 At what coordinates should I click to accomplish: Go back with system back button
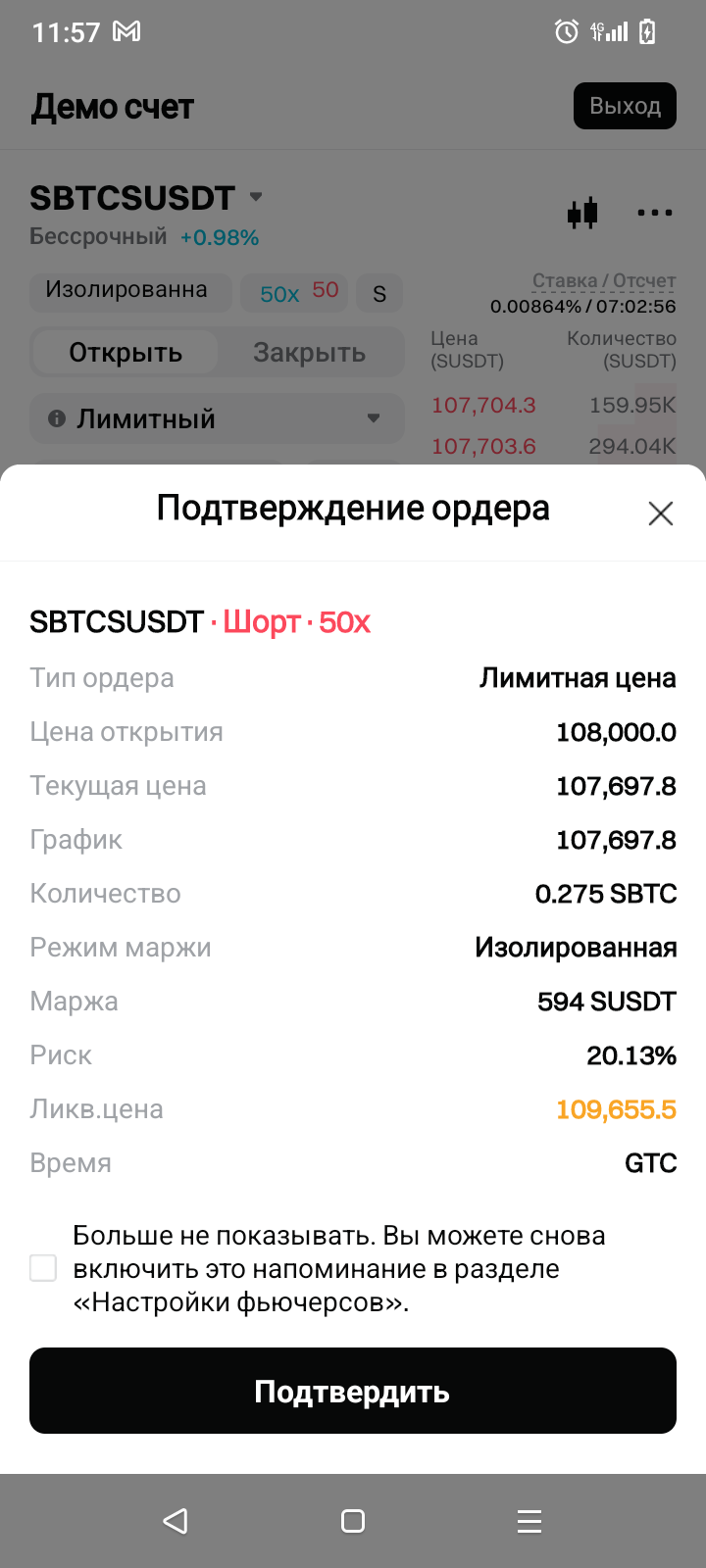176,1520
